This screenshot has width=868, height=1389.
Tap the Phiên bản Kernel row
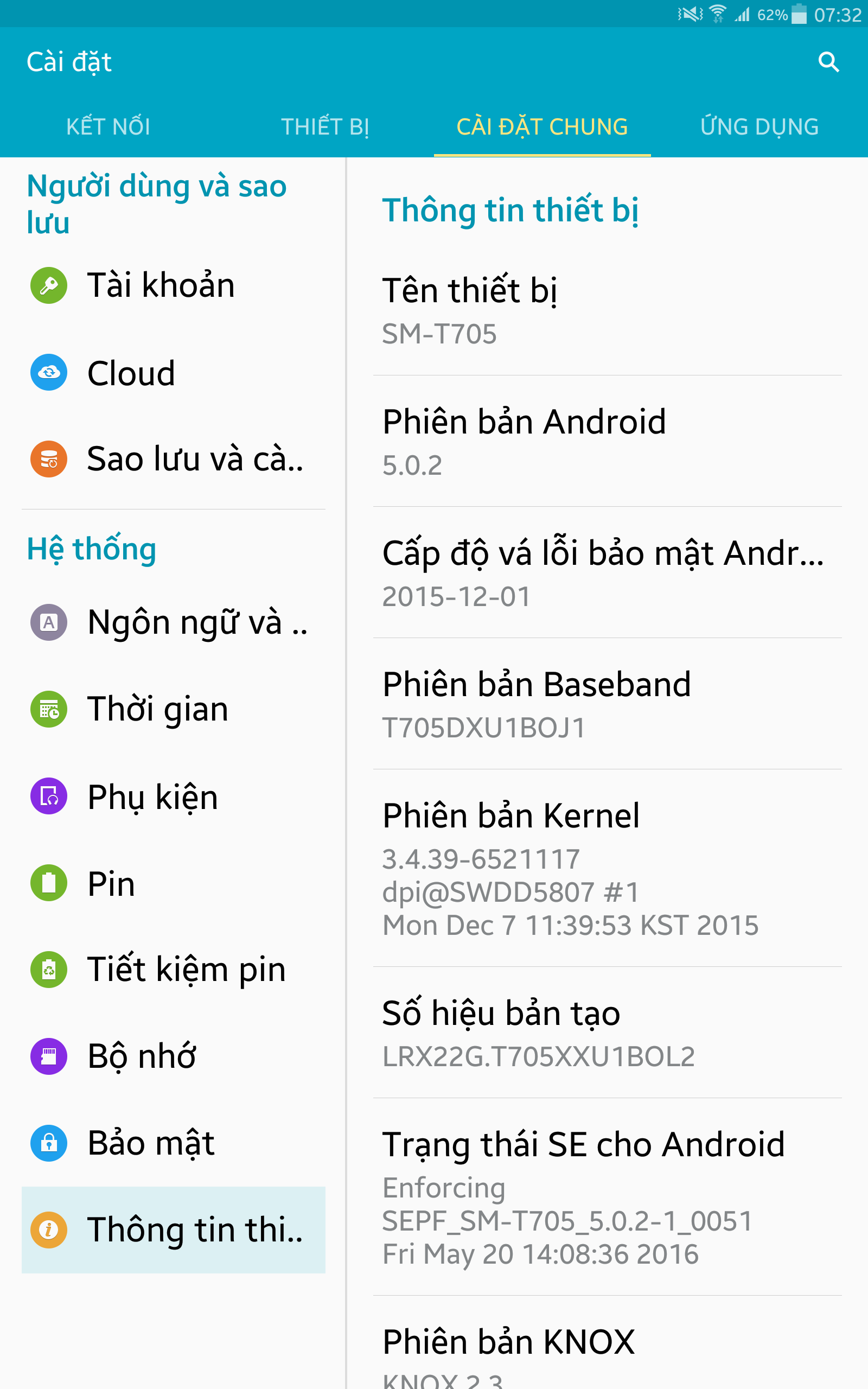tap(608, 869)
